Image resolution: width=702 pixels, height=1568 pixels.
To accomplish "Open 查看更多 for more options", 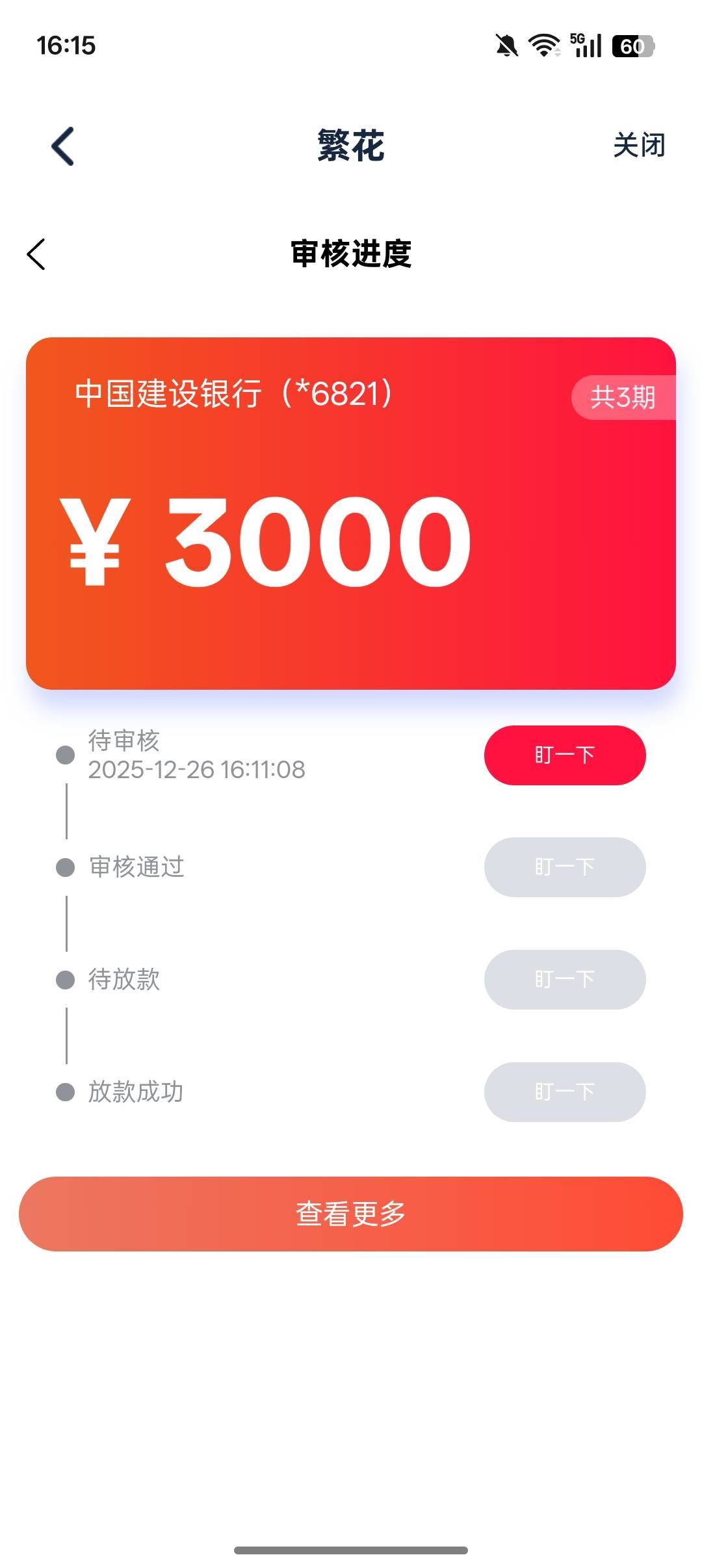I will pos(351,1214).
